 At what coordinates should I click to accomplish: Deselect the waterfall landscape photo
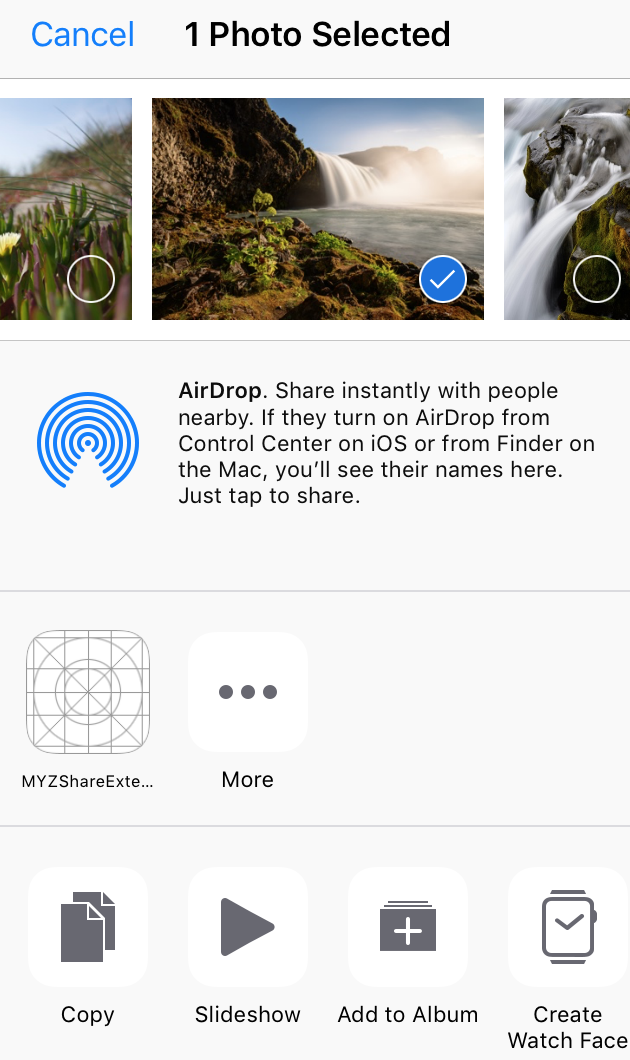(442, 279)
